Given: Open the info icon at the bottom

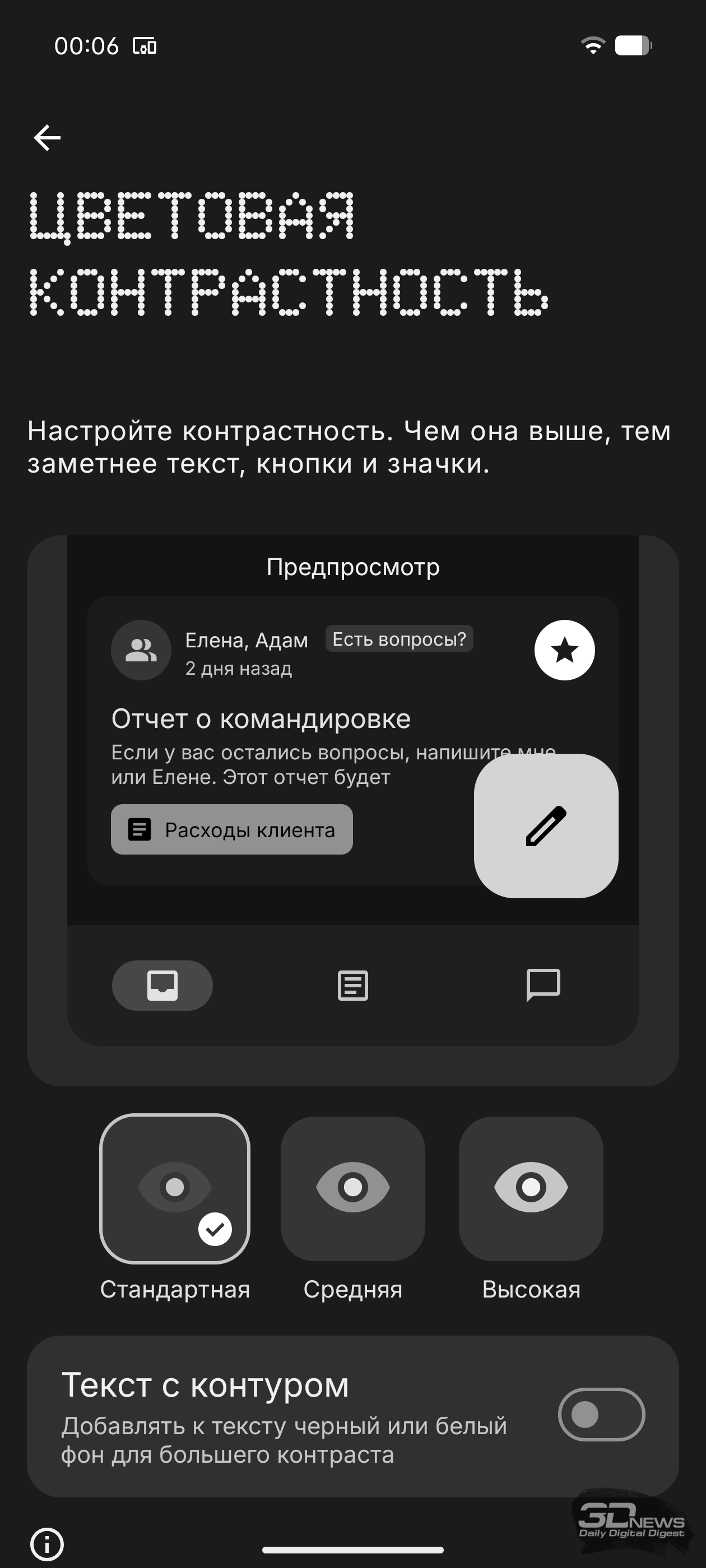Looking at the screenshot, I should click(47, 1544).
